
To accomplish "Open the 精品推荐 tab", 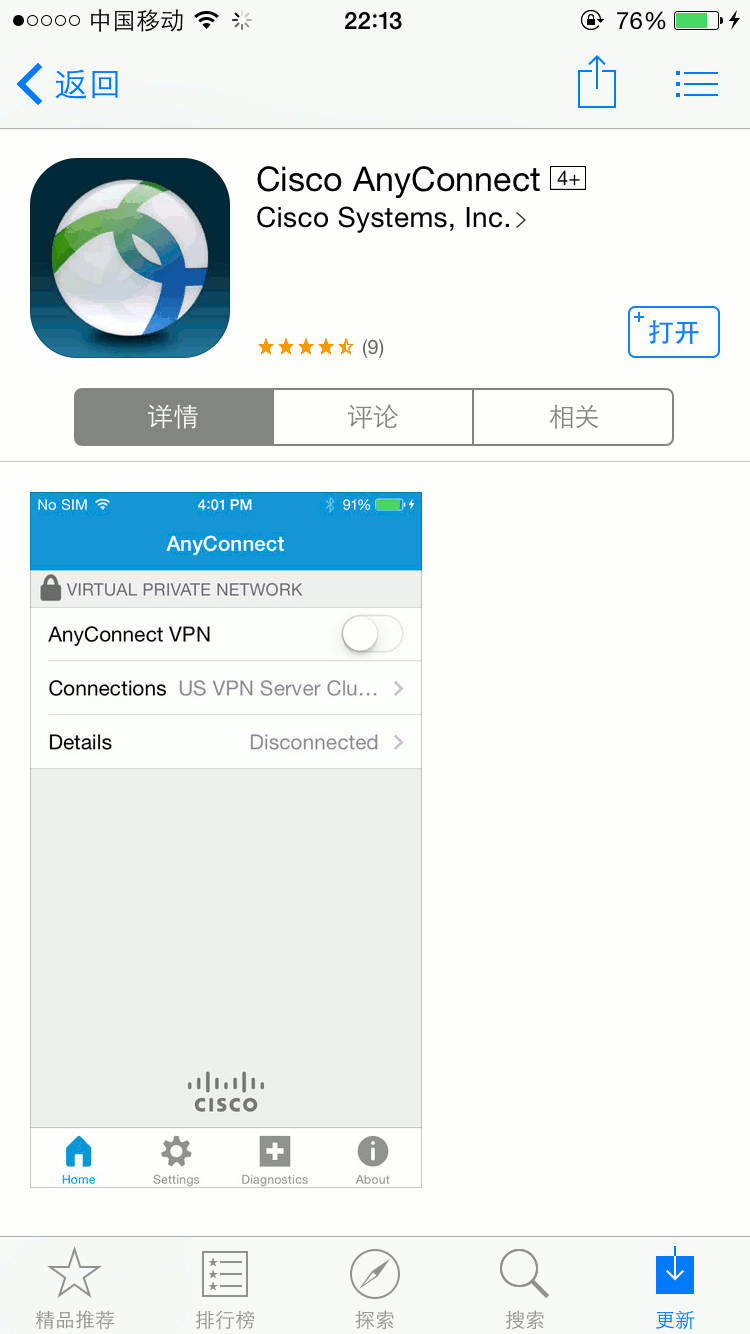I will click(75, 1288).
